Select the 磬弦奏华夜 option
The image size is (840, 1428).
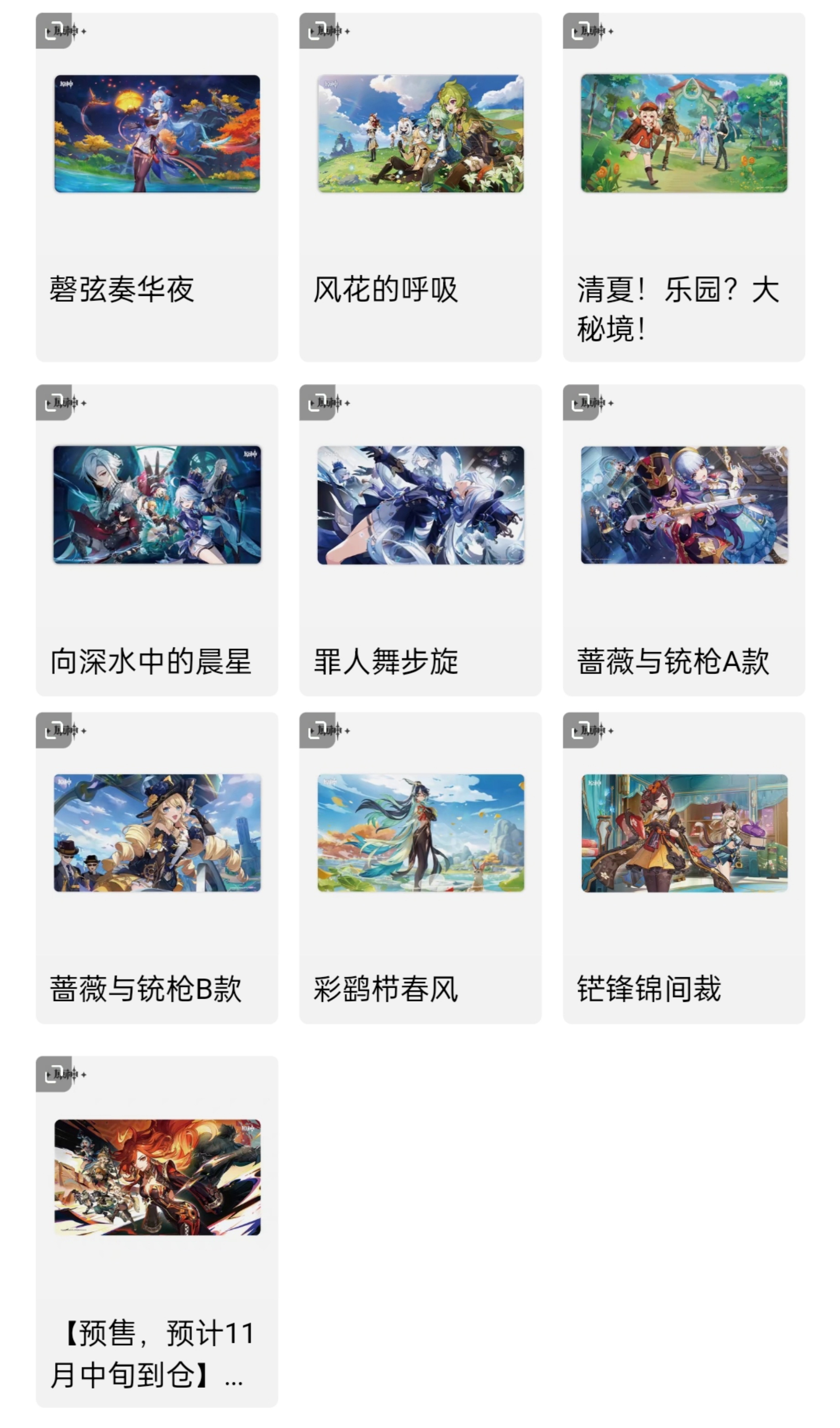pos(157,187)
